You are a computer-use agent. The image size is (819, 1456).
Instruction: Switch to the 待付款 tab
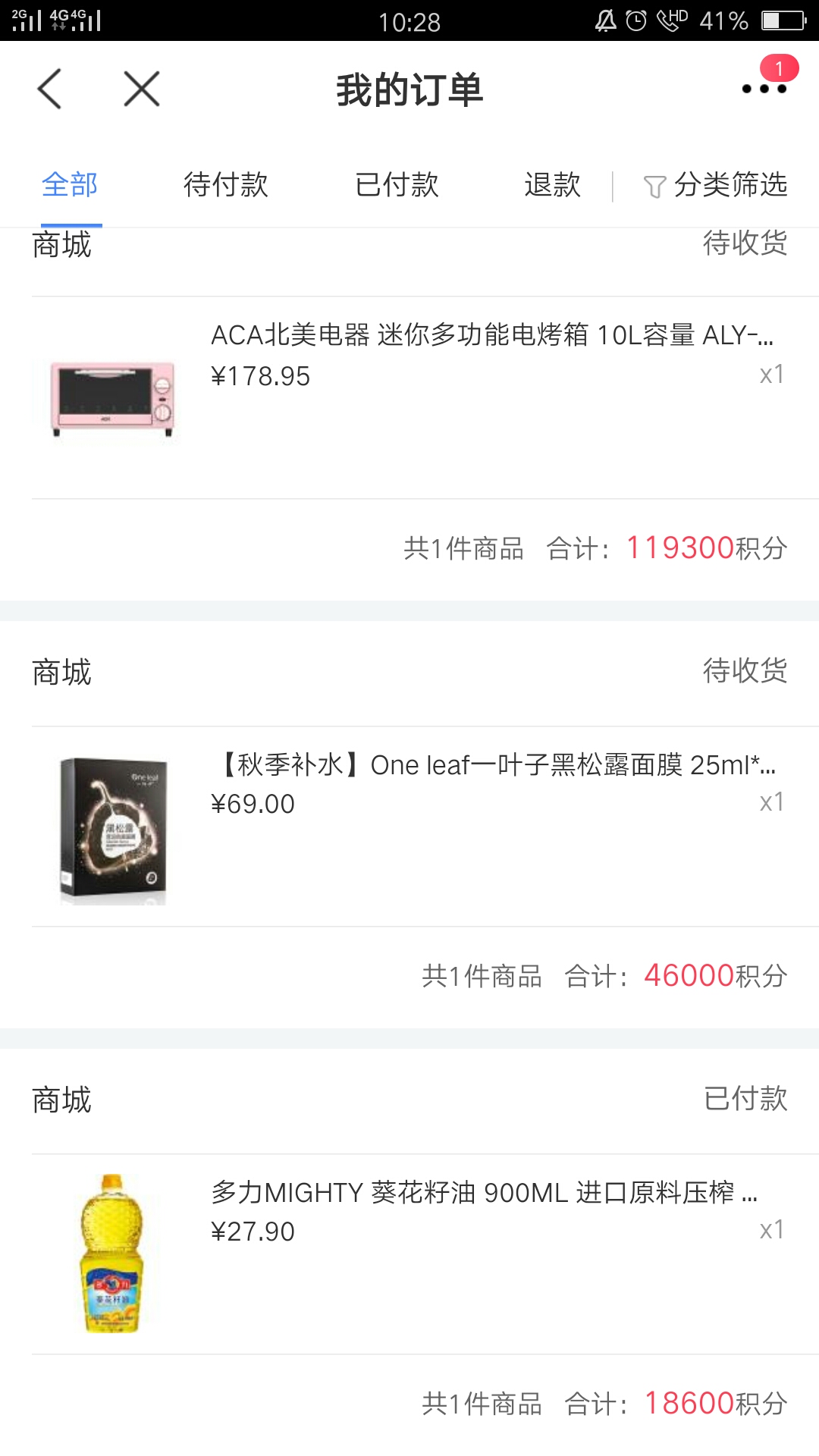(x=226, y=184)
